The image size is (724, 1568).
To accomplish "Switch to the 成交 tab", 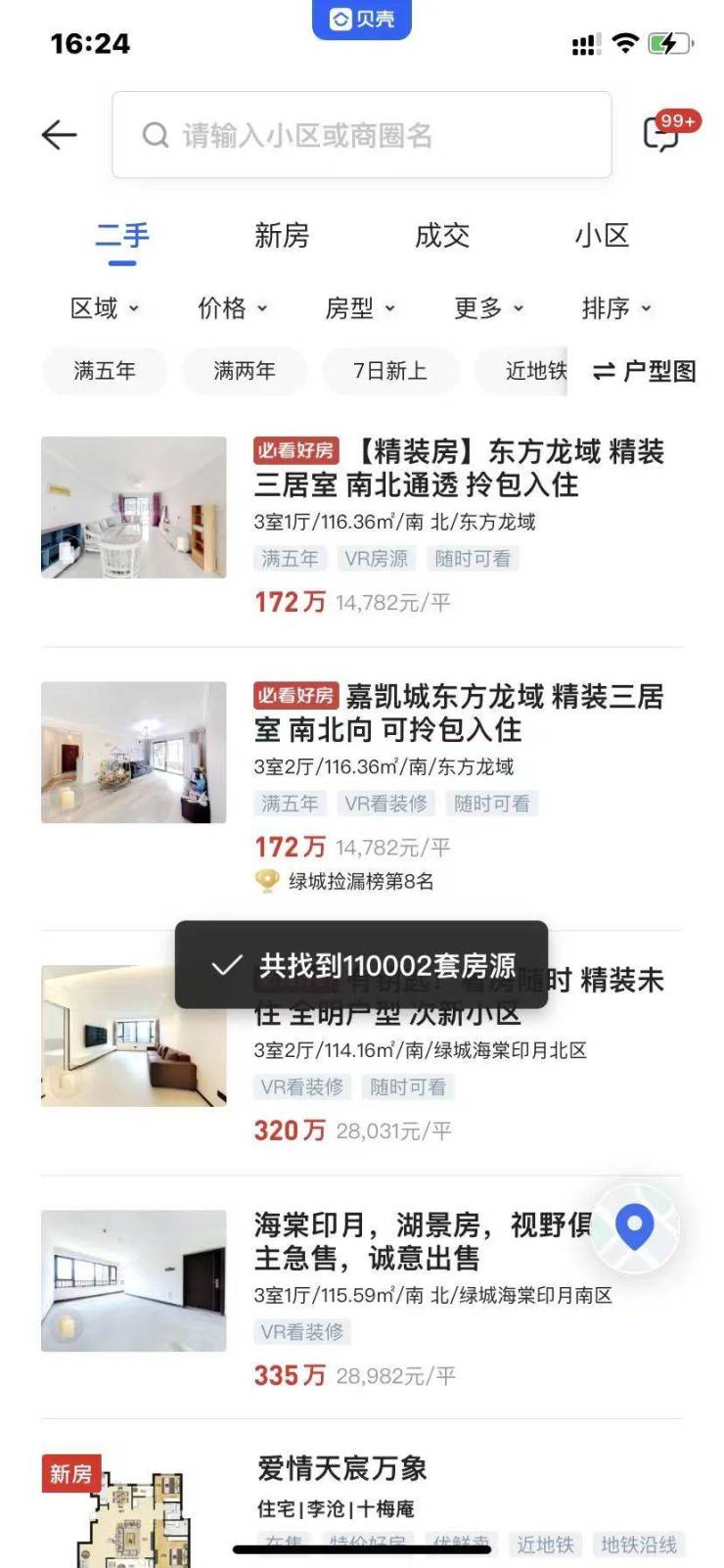I will 442,236.
